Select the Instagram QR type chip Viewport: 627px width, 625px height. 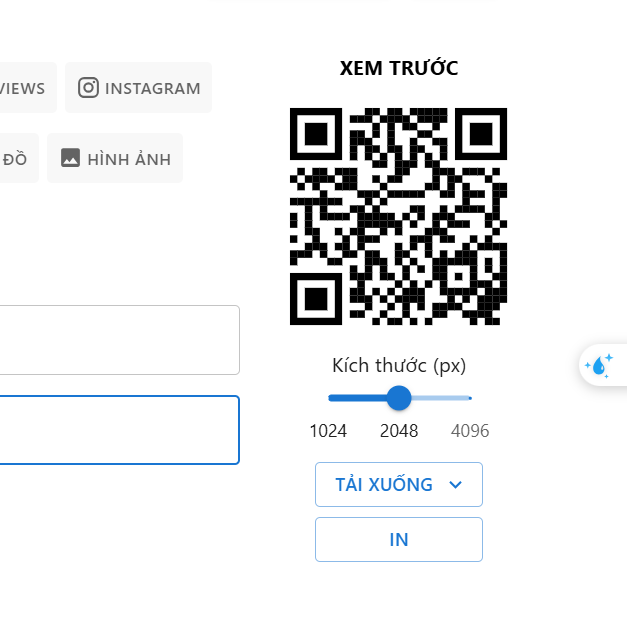point(139,88)
